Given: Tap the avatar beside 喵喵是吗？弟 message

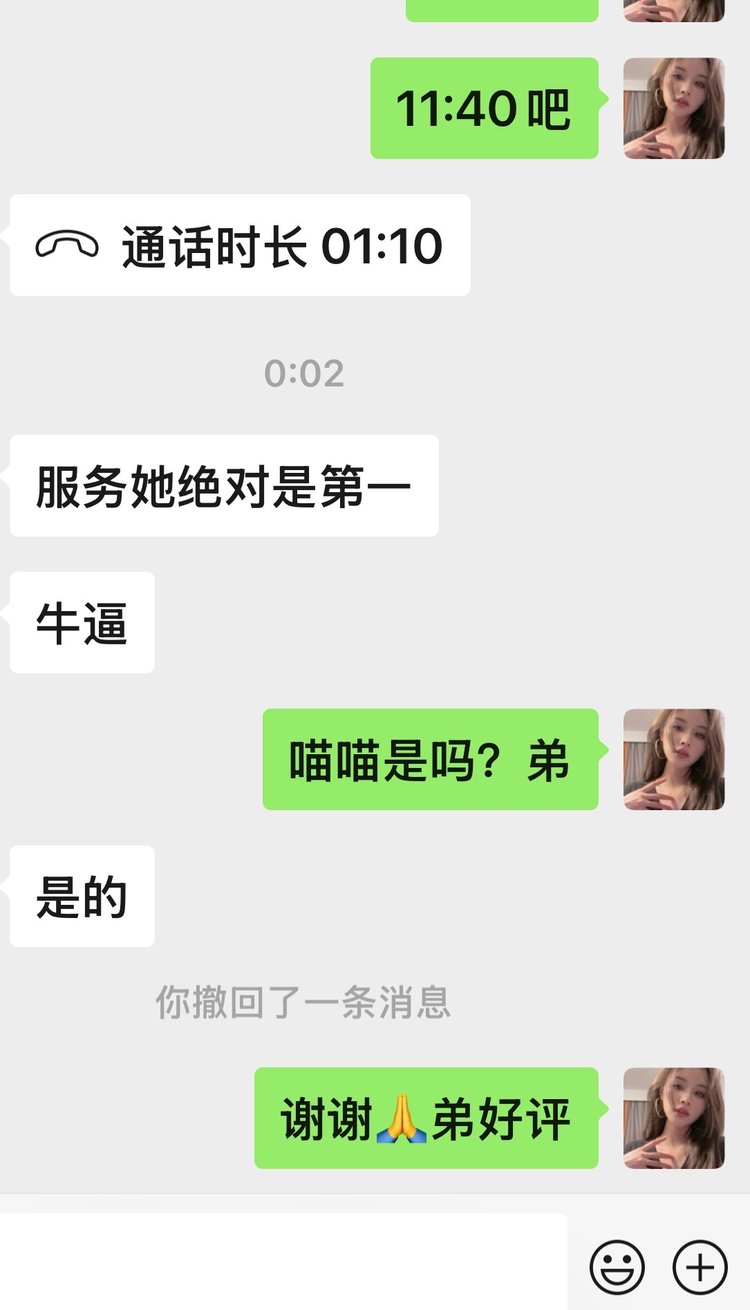Looking at the screenshot, I should [x=674, y=759].
